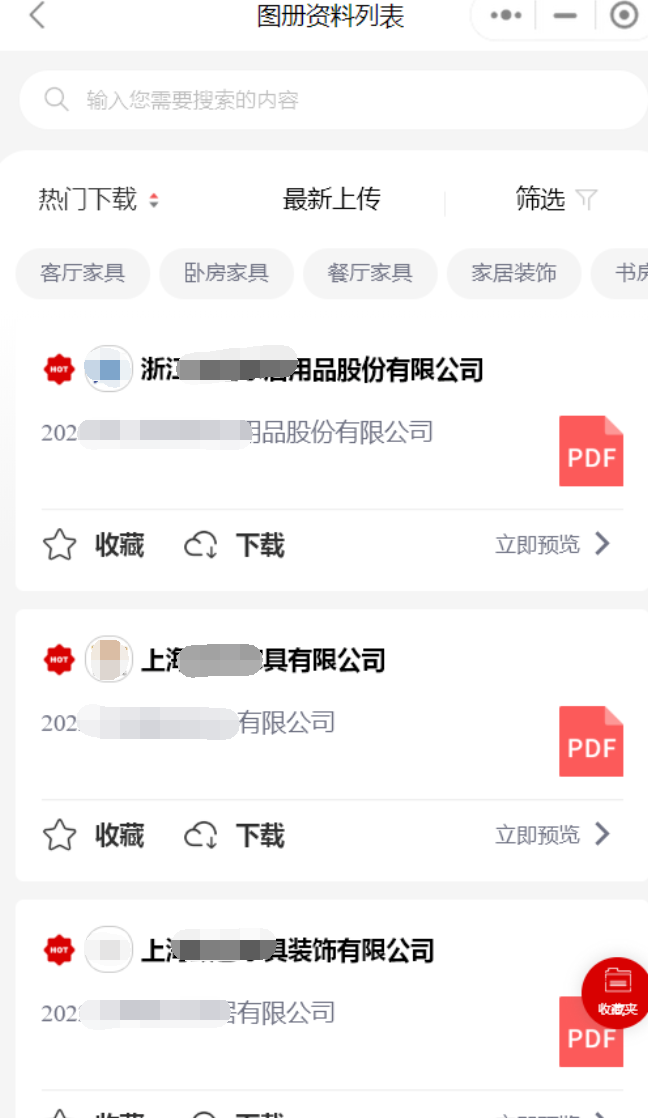Select the 家居装饰 chip

[x=514, y=273]
